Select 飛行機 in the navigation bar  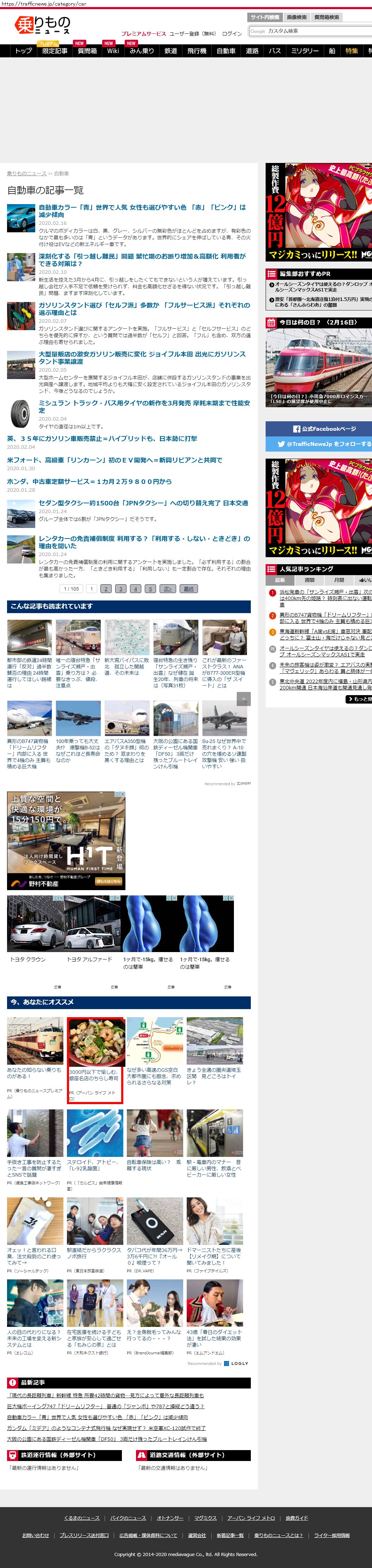click(197, 51)
